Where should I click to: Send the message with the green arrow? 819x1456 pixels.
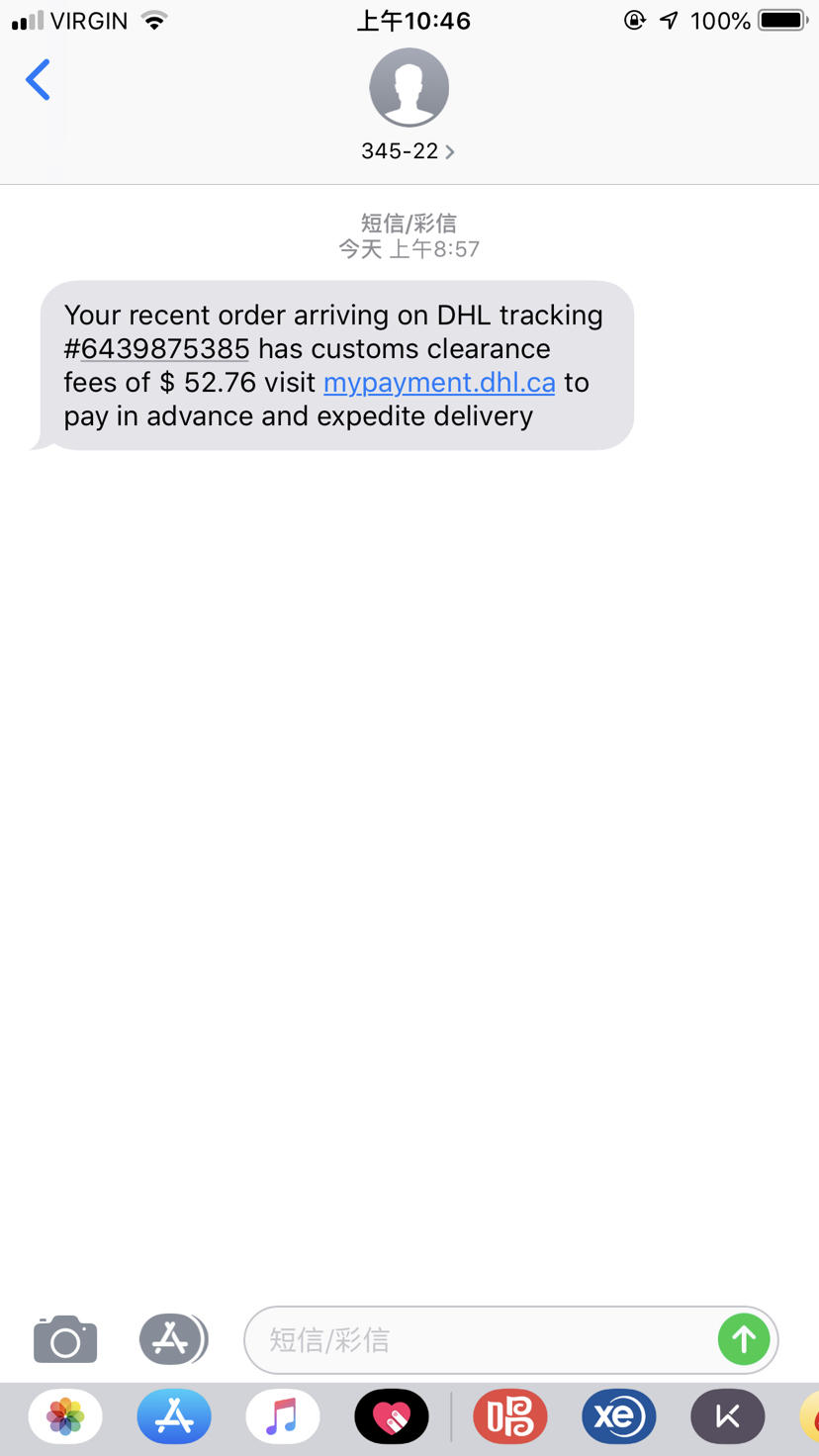(x=744, y=1339)
